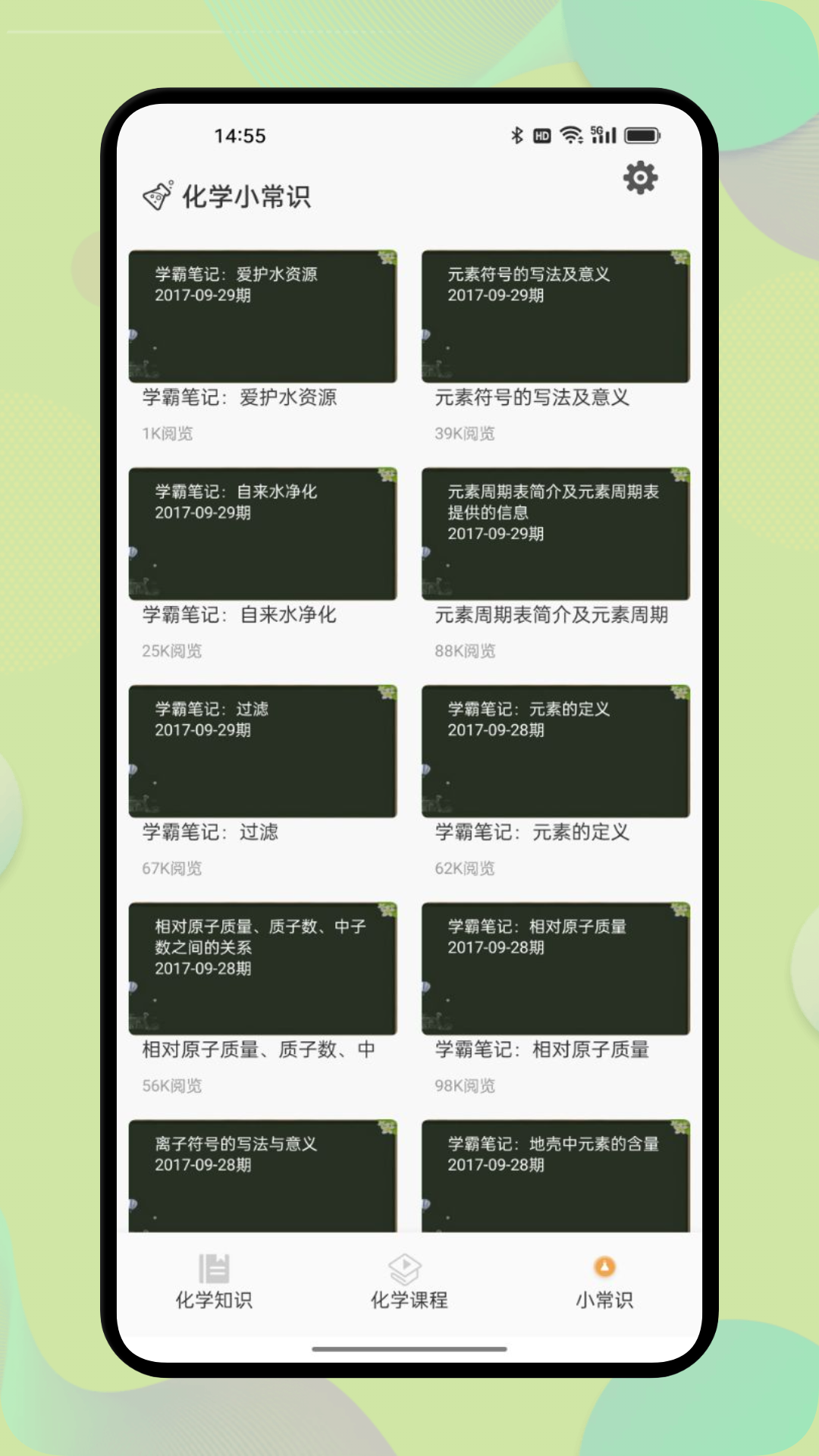The width and height of the screenshot is (819, 1456).
Task: Switch to the 化学课程 tab
Action: (409, 1282)
